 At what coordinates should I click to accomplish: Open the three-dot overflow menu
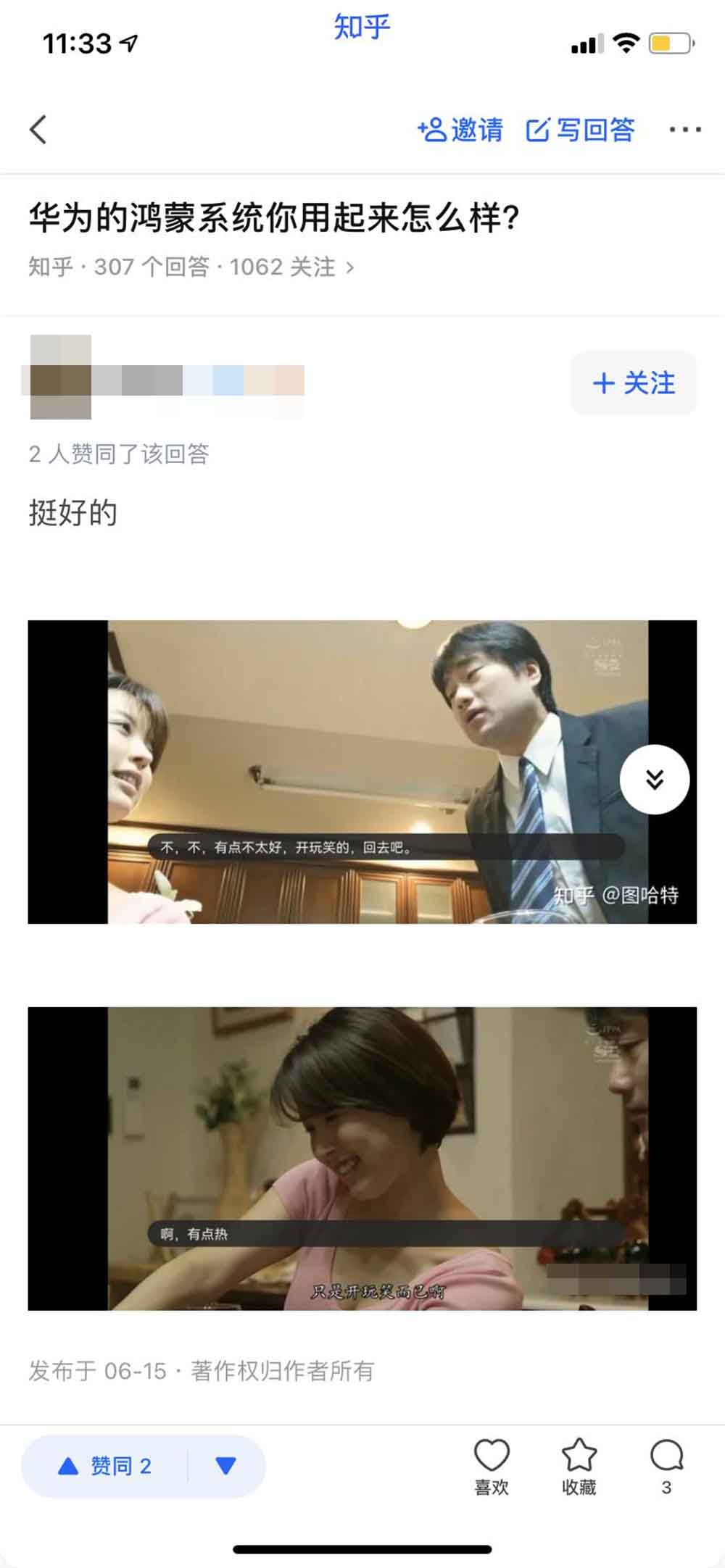684,130
